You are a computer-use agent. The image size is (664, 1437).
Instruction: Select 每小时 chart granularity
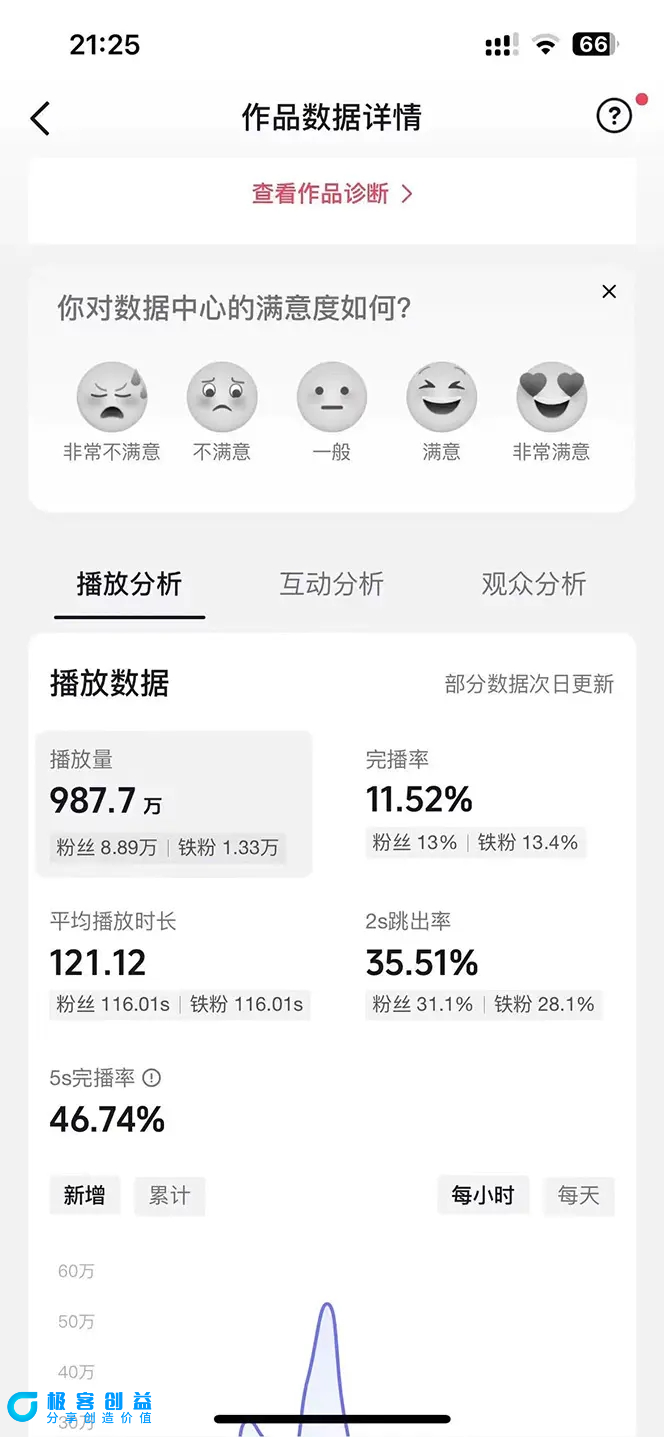pyautogui.click(x=482, y=1195)
